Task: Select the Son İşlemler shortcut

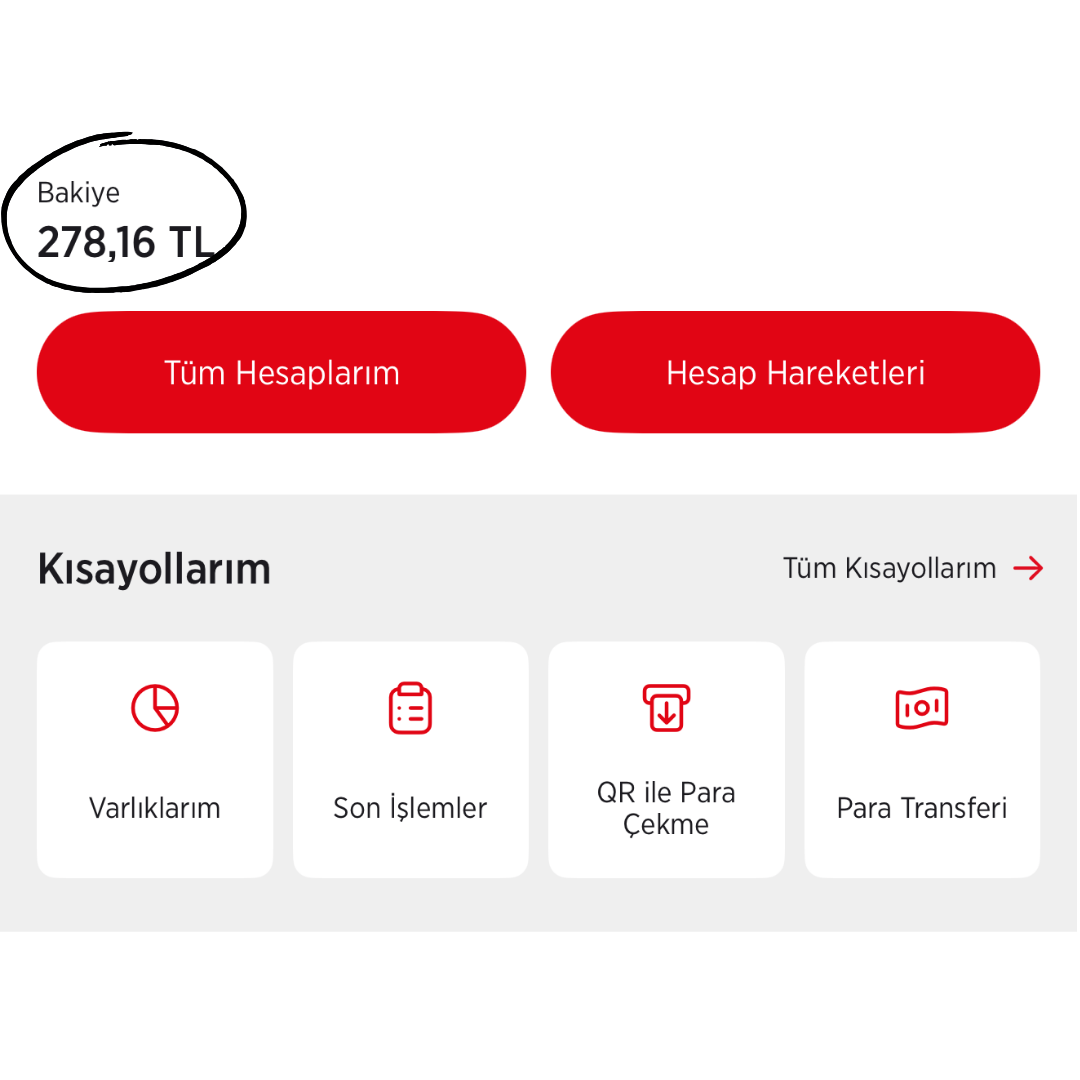Action: tap(410, 760)
